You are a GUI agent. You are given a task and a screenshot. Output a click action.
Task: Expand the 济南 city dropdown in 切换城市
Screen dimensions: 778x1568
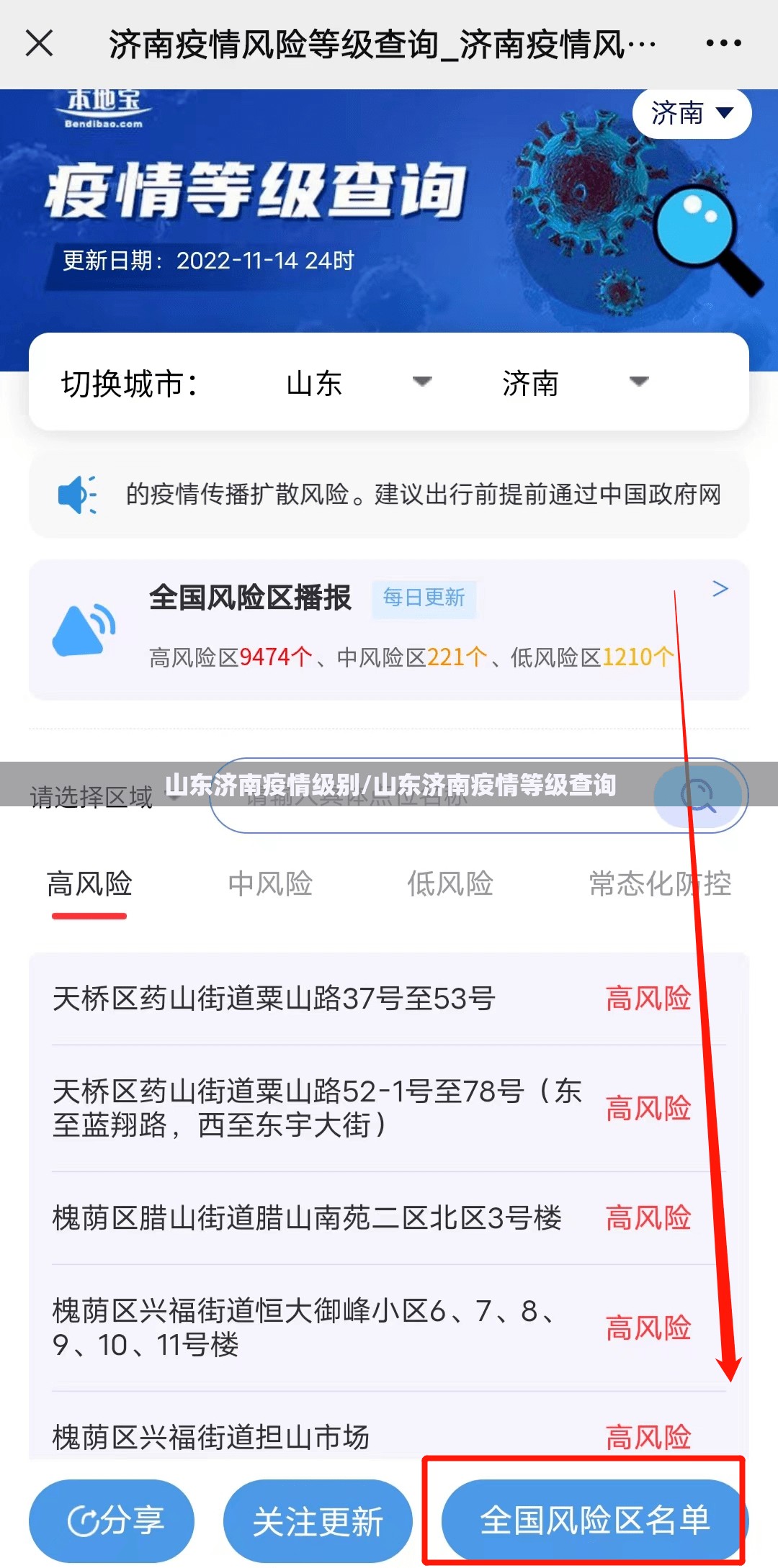point(574,382)
